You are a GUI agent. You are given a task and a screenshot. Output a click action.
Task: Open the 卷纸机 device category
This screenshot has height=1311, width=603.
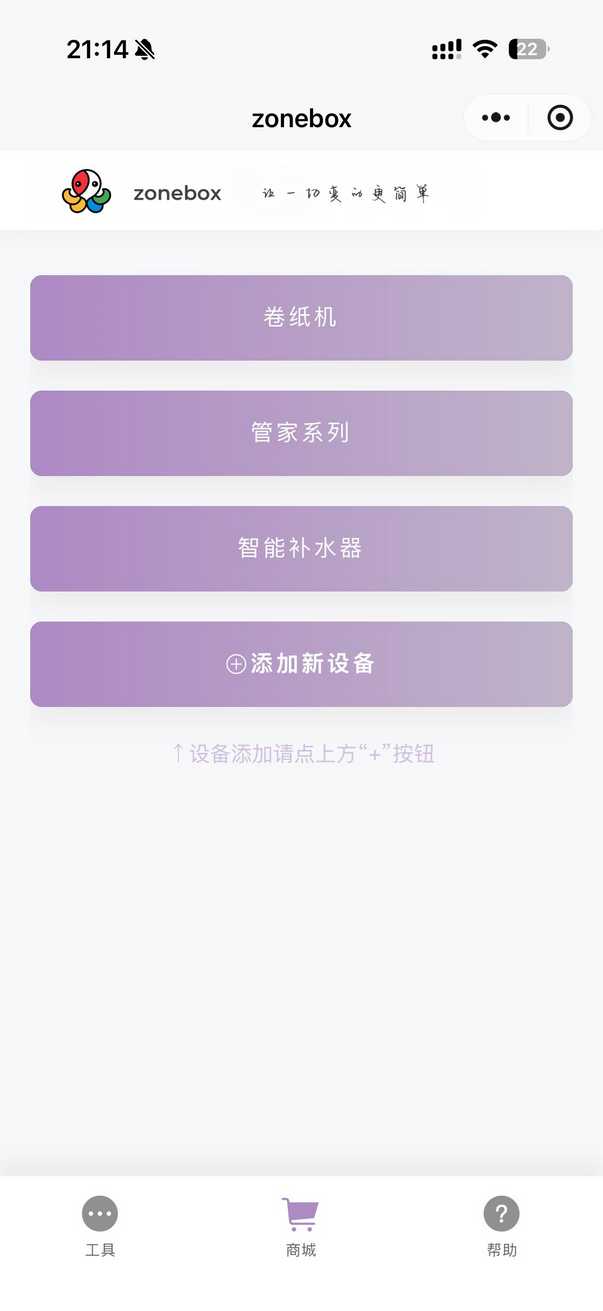pyautogui.click(x=301, y=318)
